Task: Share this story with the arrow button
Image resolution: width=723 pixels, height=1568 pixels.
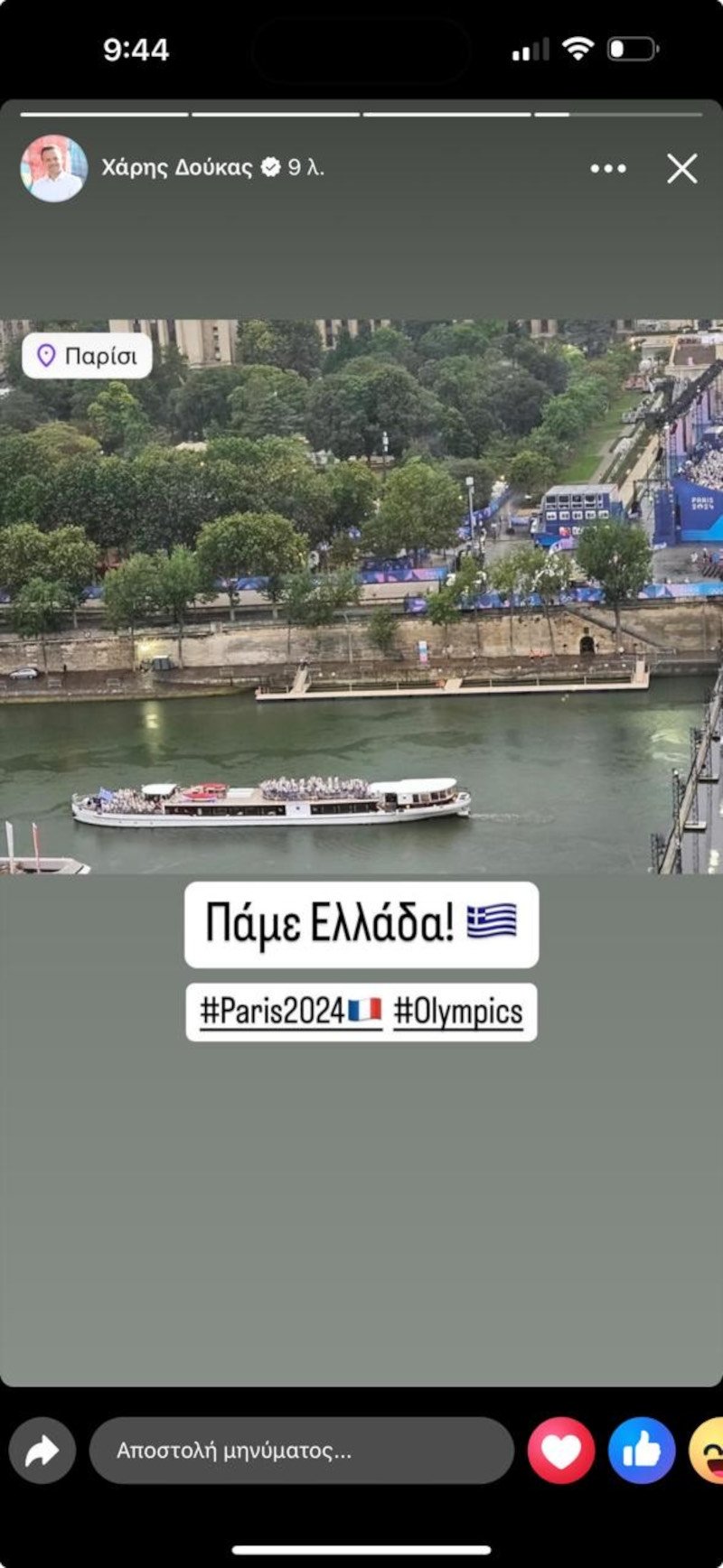Action: 42,1451
